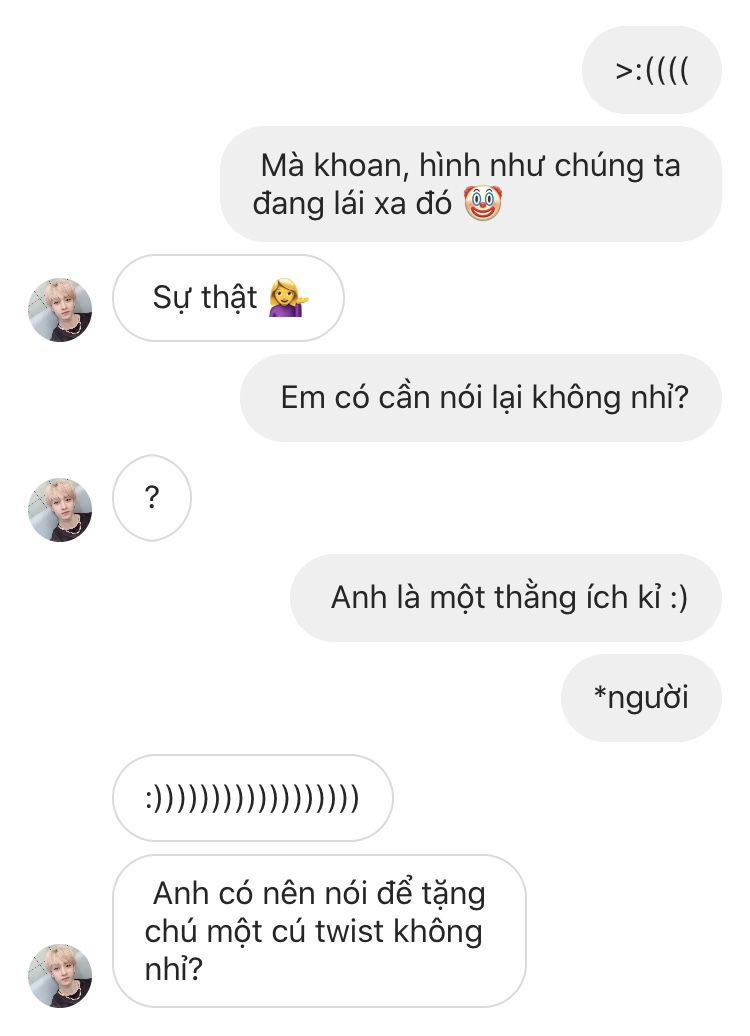750x1036 pixels.
Task: Tap the avatar next to the "?" message
Action: [60, 510]
